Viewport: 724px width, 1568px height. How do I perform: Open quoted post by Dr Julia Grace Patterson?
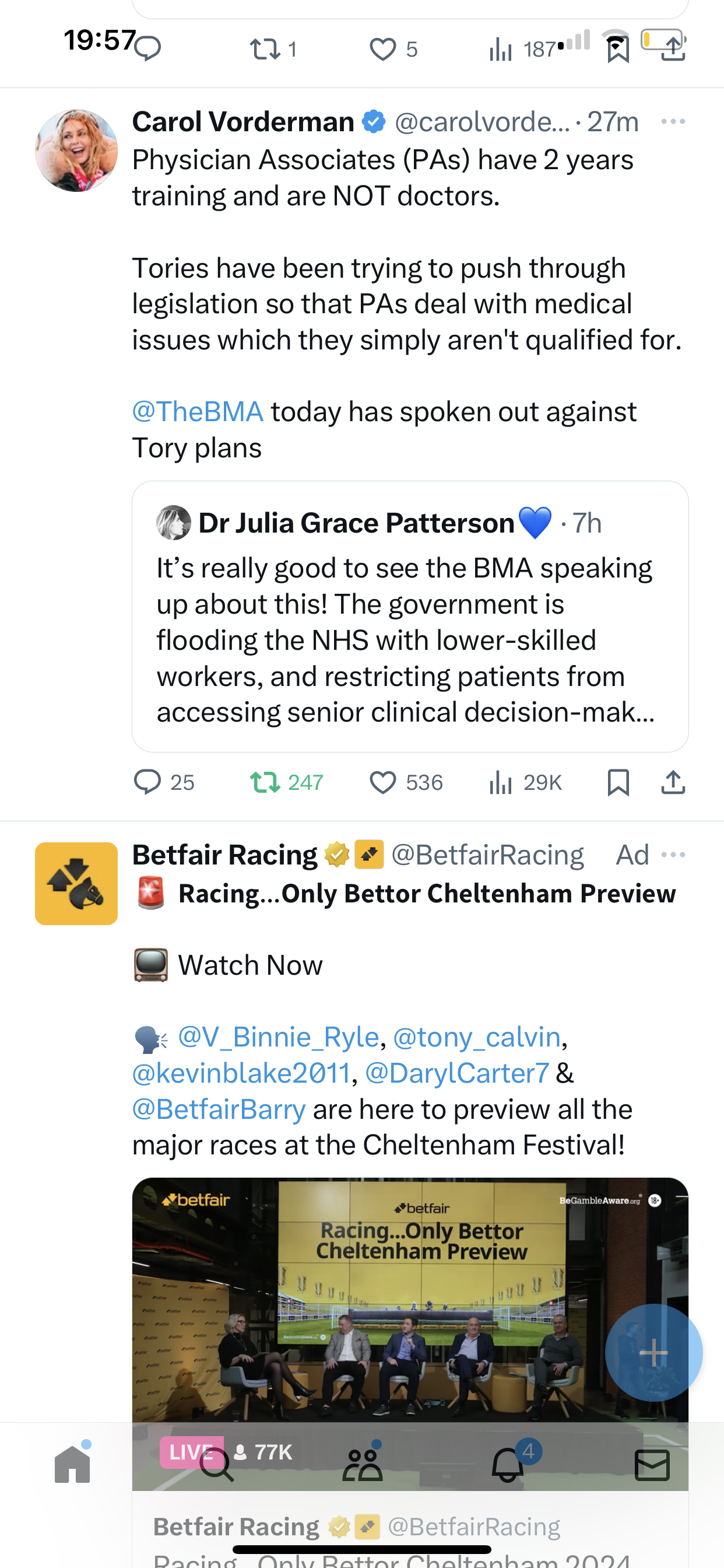(x=410, y=616)
